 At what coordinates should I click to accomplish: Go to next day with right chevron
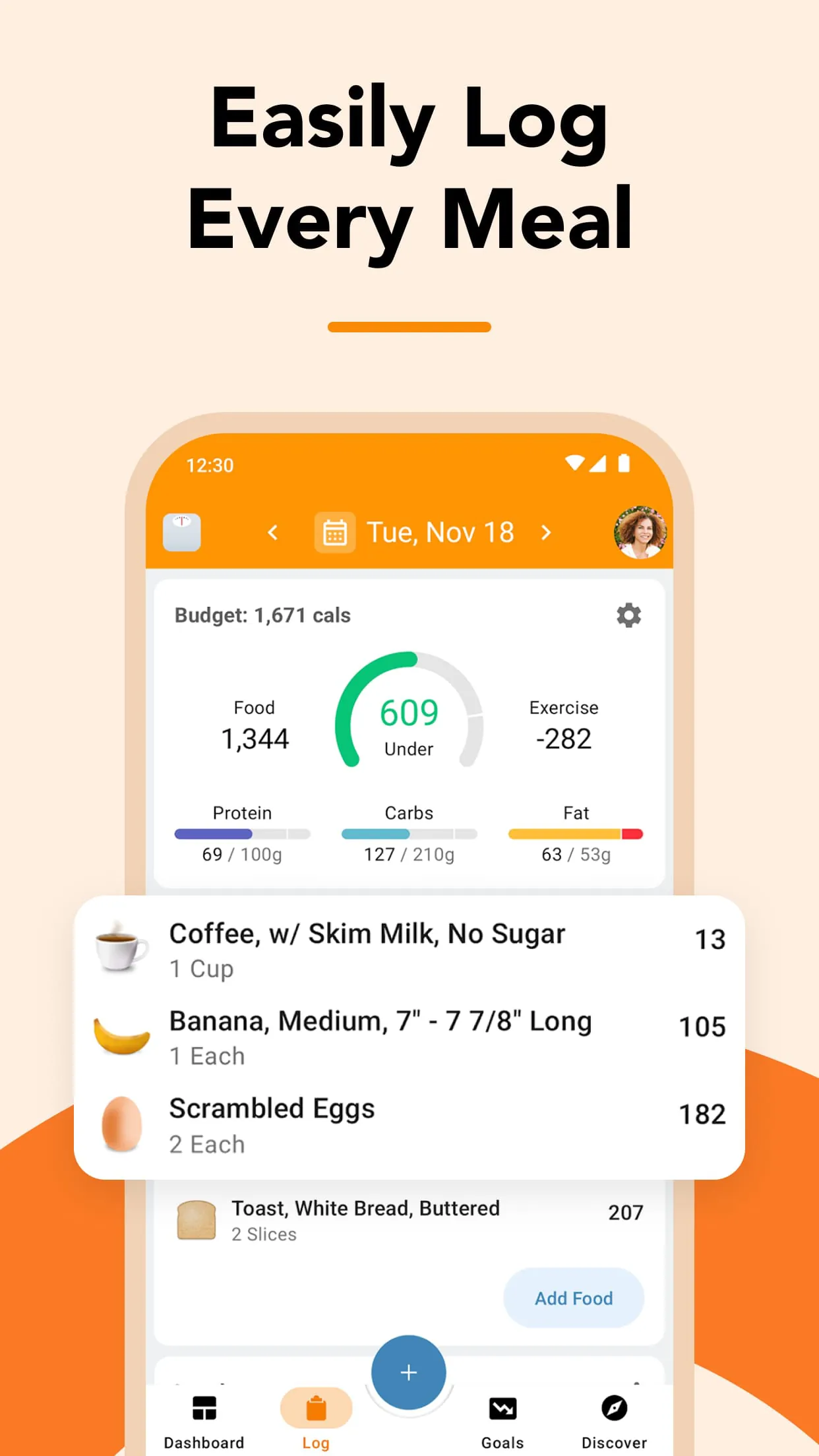click(x=546, y=532)
